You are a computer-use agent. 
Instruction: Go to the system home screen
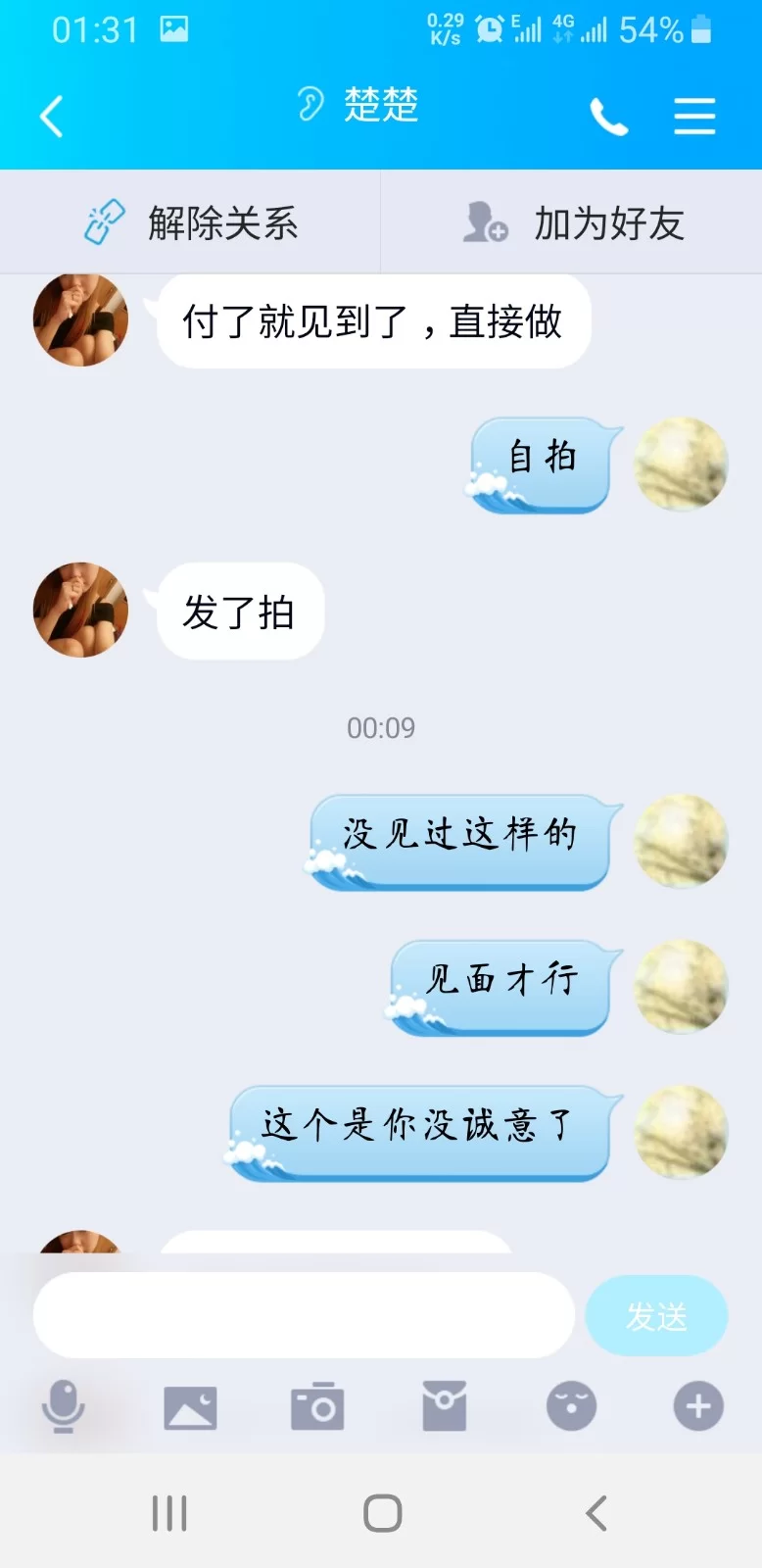(382, 1513)
